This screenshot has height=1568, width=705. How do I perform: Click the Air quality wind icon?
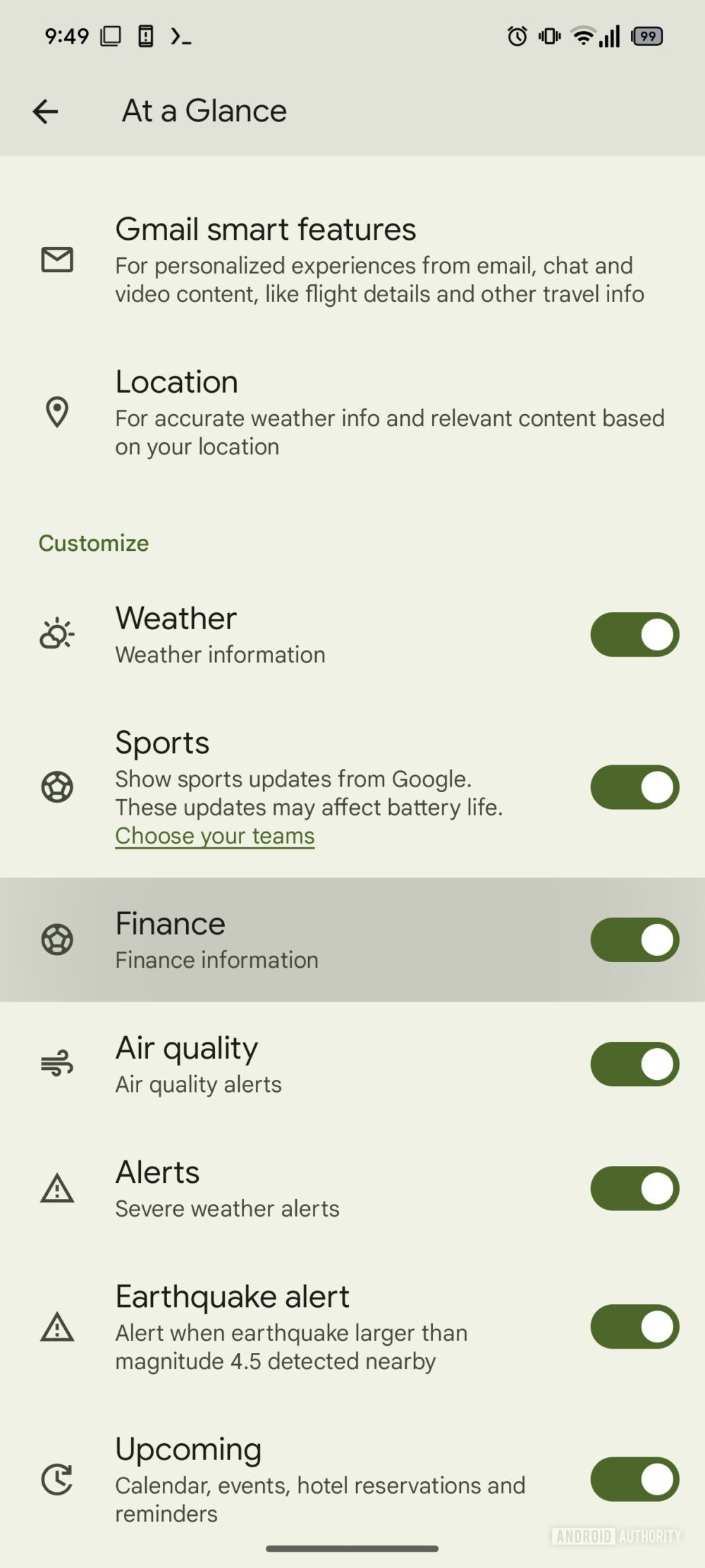(x=56, y=1063)
